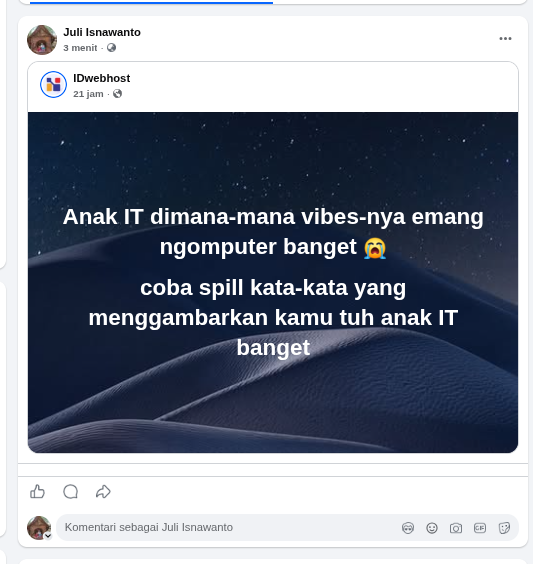
Task: Open the 3 menit timestamp link
Action: (x=80, y=48)
